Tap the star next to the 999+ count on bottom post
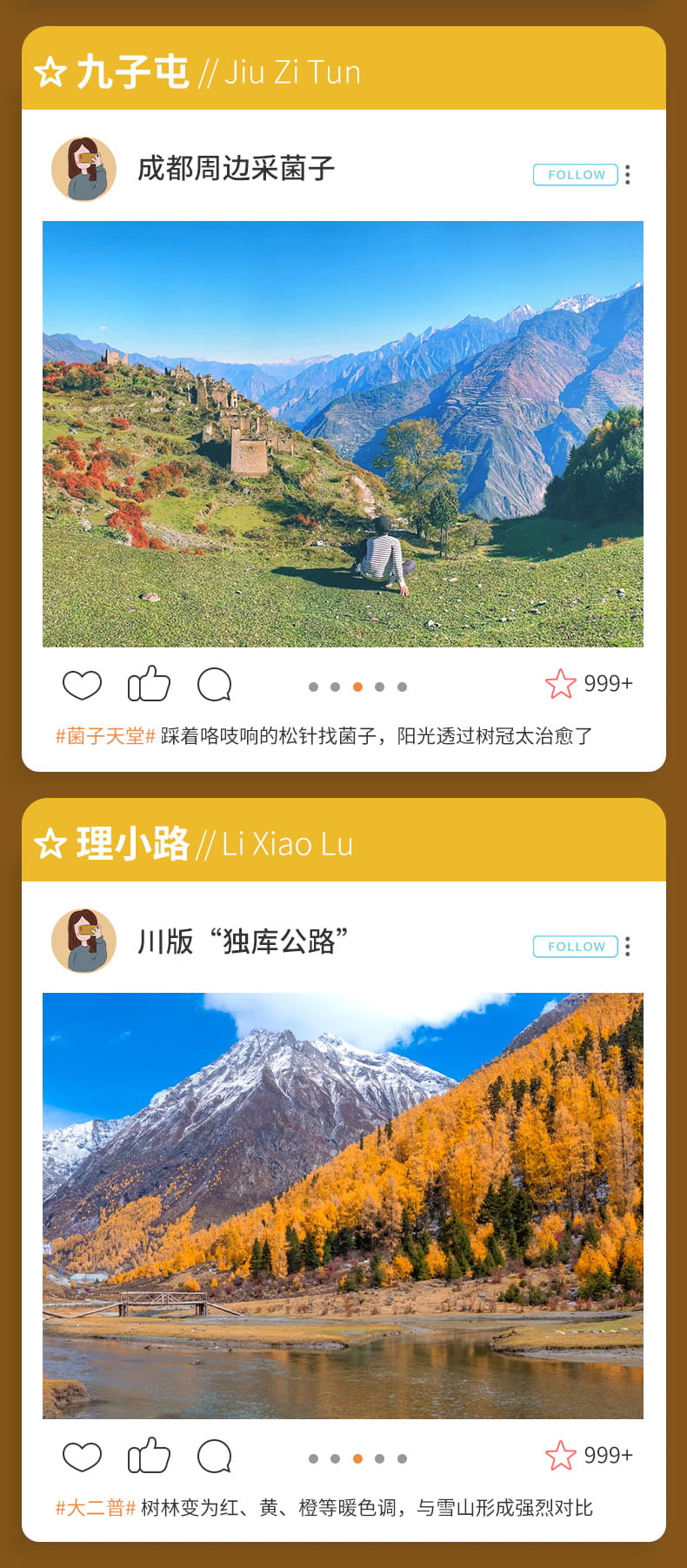This screenshot has height=1568, width=687. [x=562, y=1455]
